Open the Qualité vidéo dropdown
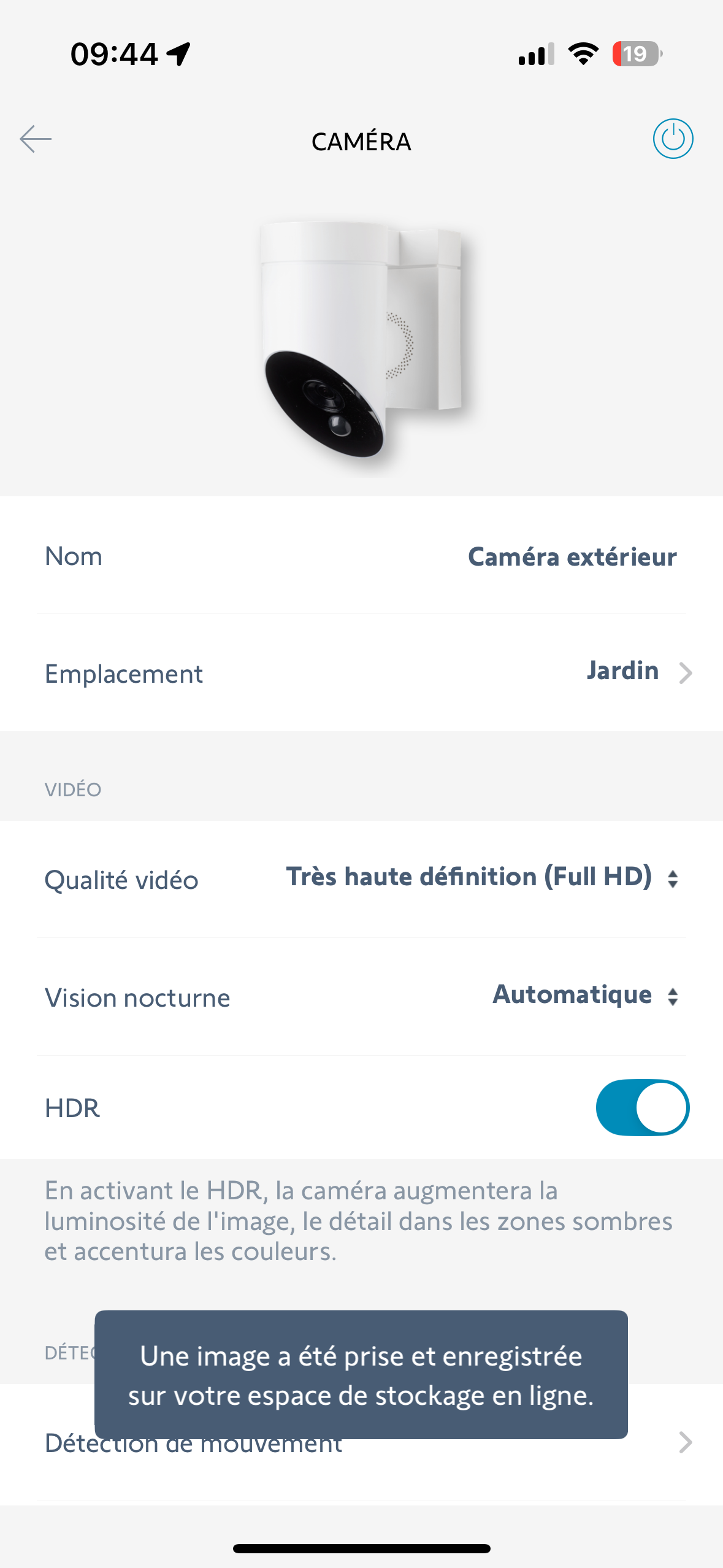 (481, 878)
